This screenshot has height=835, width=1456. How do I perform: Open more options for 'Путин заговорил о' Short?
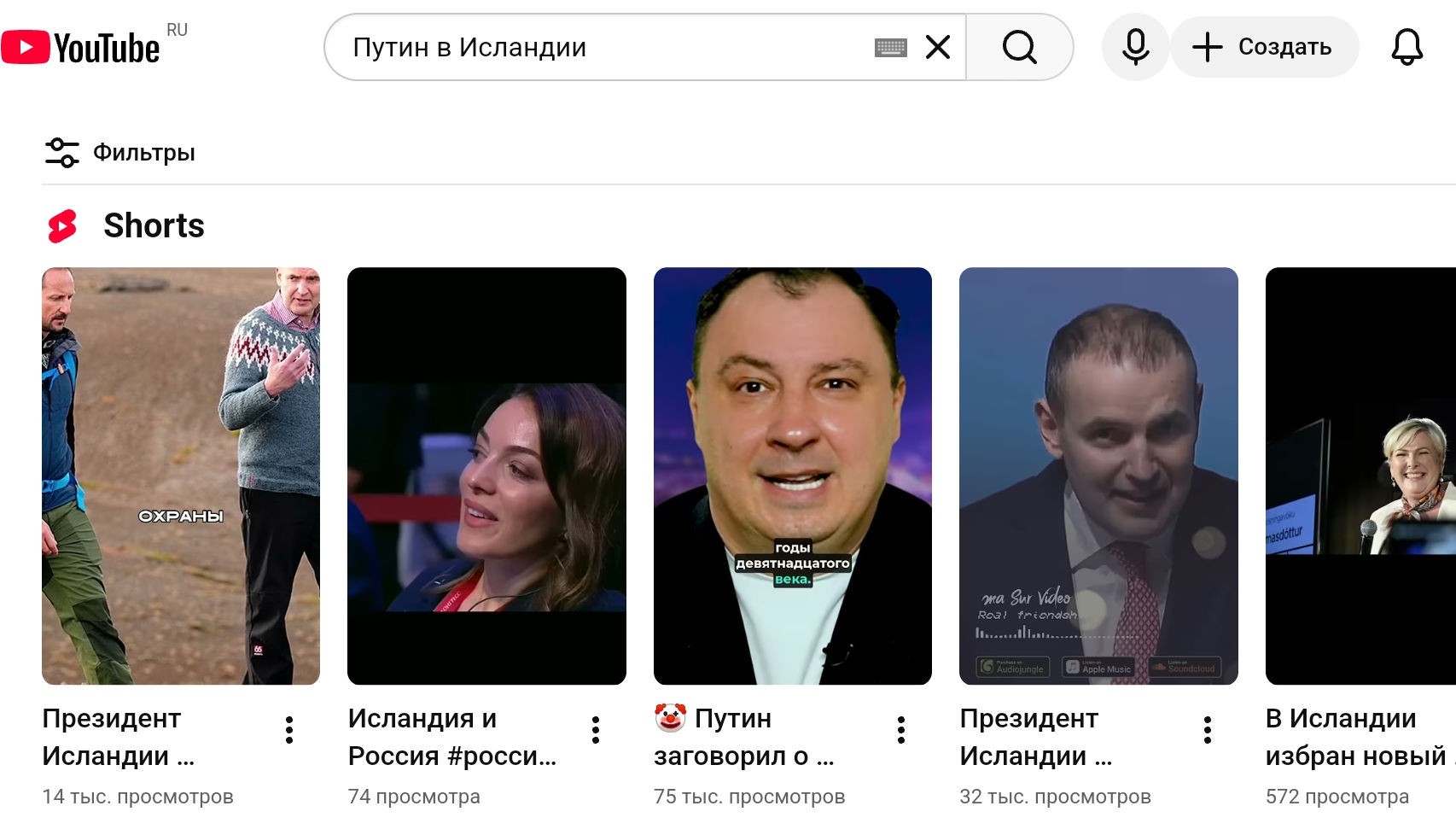click(x=901, y=730)
